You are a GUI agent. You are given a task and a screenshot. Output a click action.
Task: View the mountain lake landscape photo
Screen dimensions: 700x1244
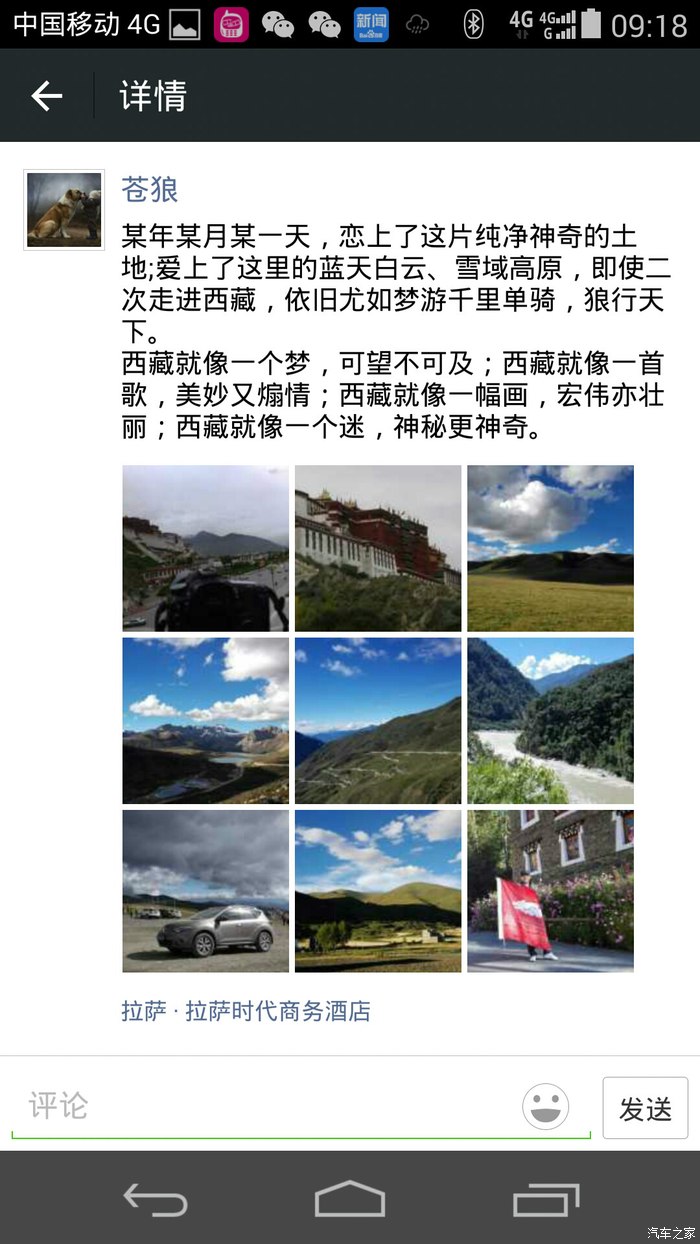205,721
